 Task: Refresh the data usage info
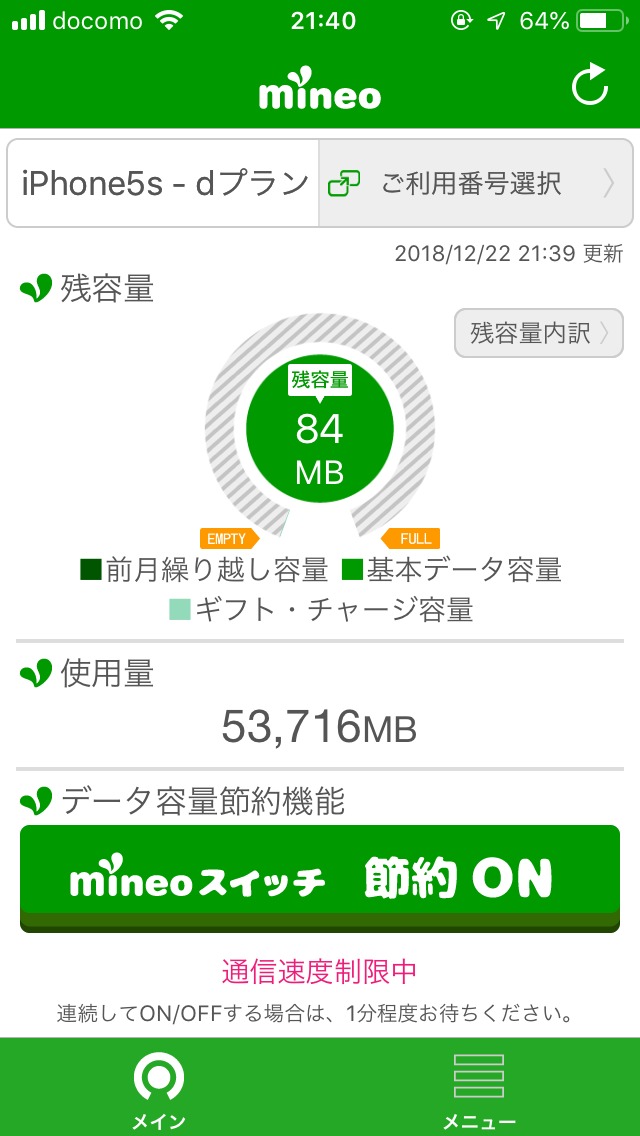[x=589, y=87]
